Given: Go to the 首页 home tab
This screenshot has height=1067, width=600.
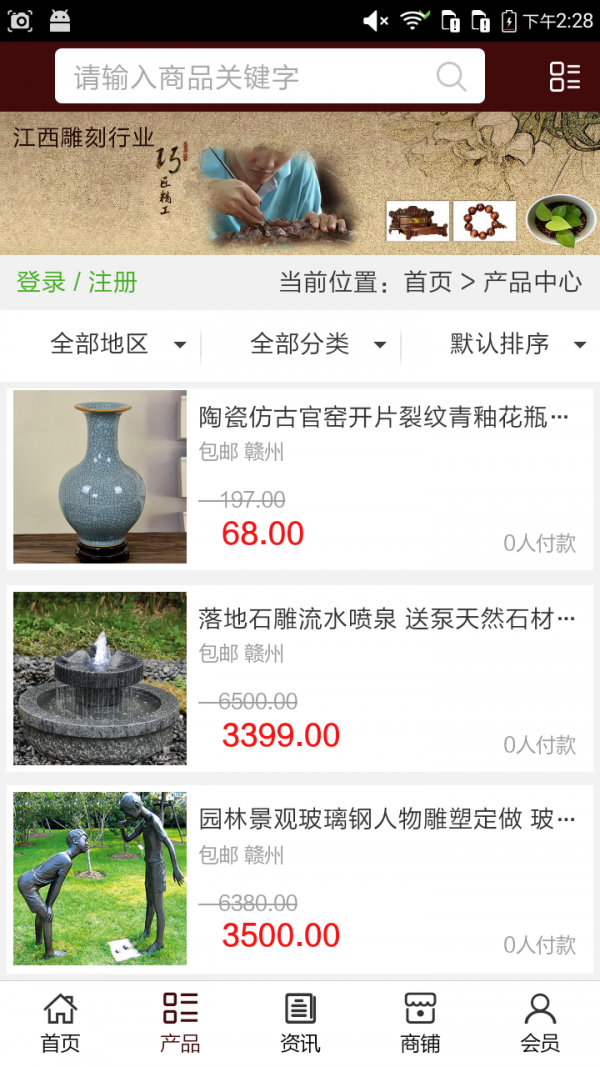Looking at the screenshot, I should click(x=60, y=1023).
